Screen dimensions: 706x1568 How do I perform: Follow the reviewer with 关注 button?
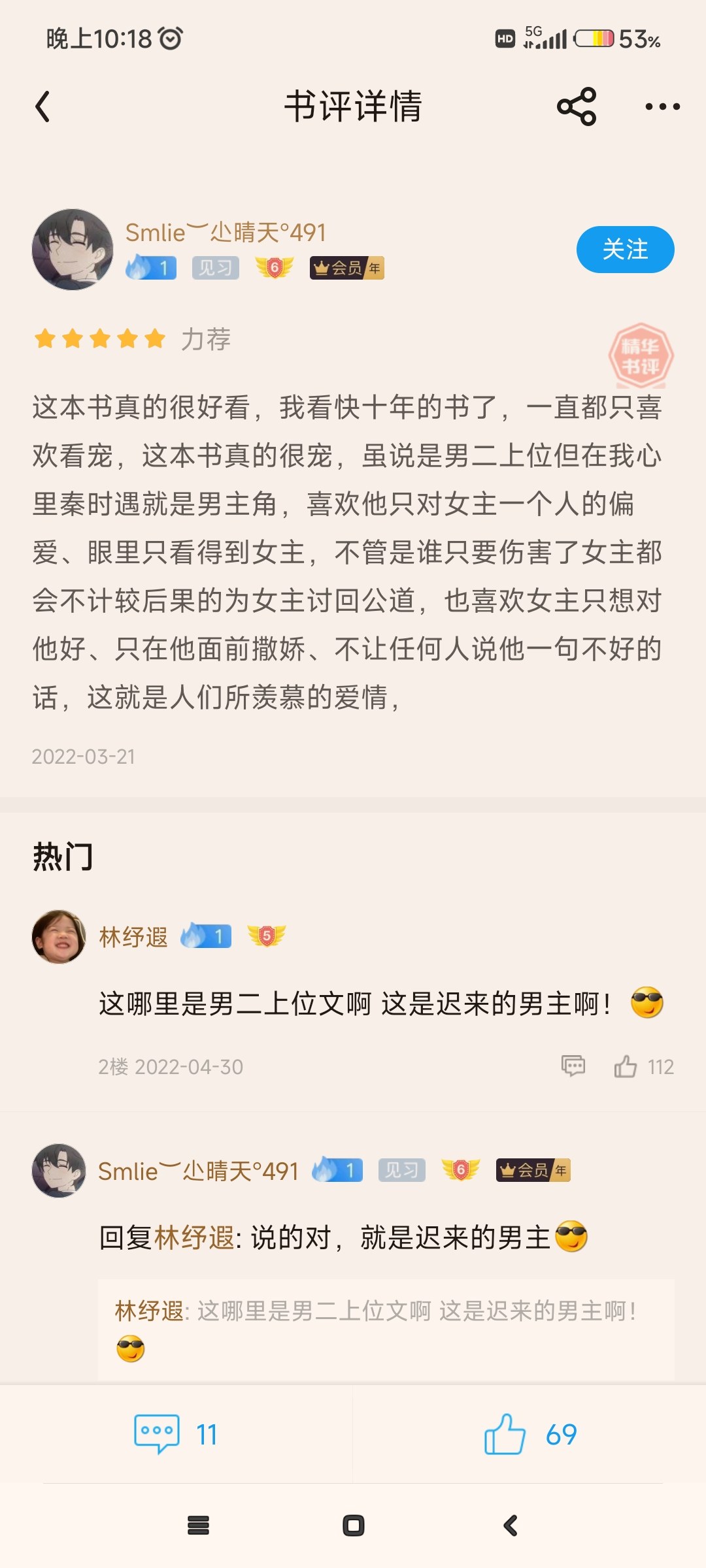tap(625, 250)
